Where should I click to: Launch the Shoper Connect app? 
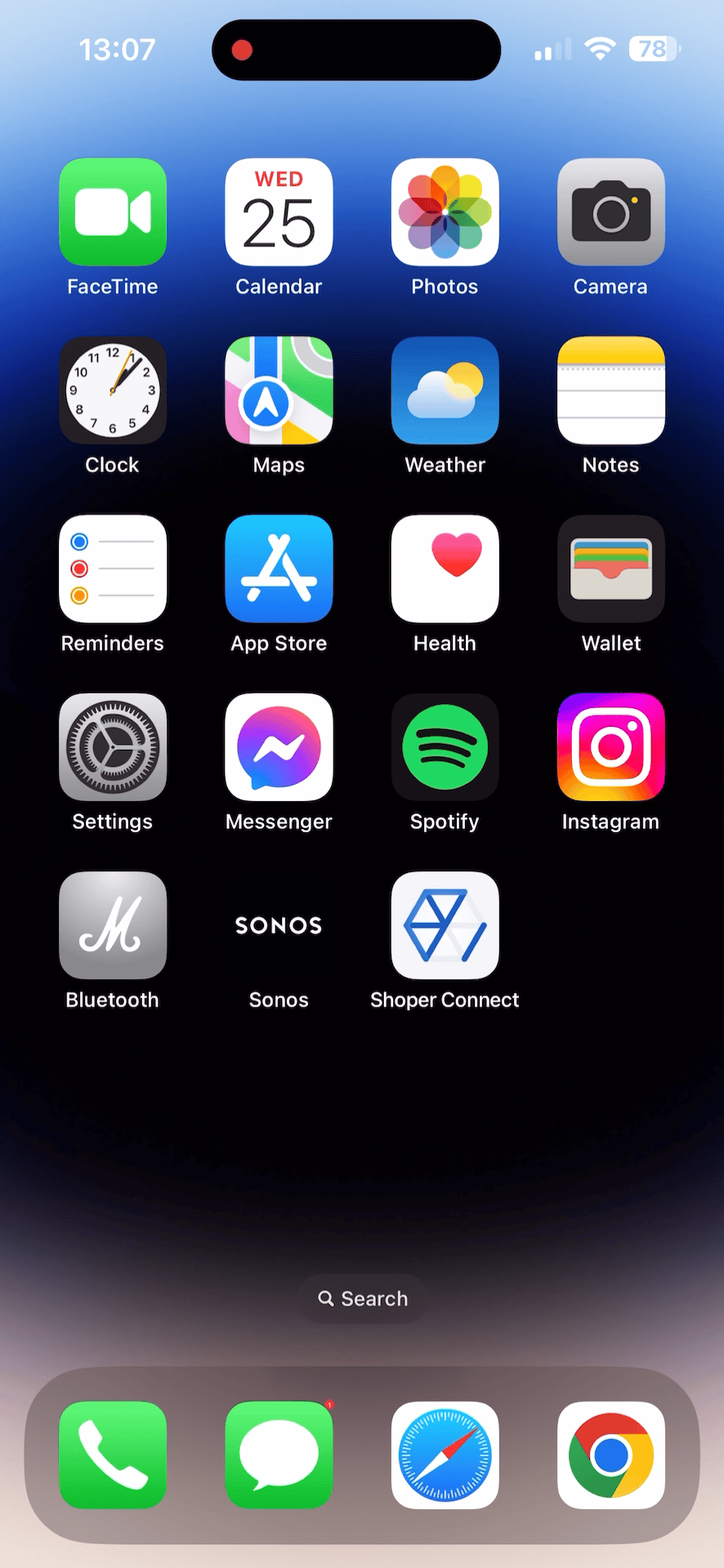click(x=445, y=925)
